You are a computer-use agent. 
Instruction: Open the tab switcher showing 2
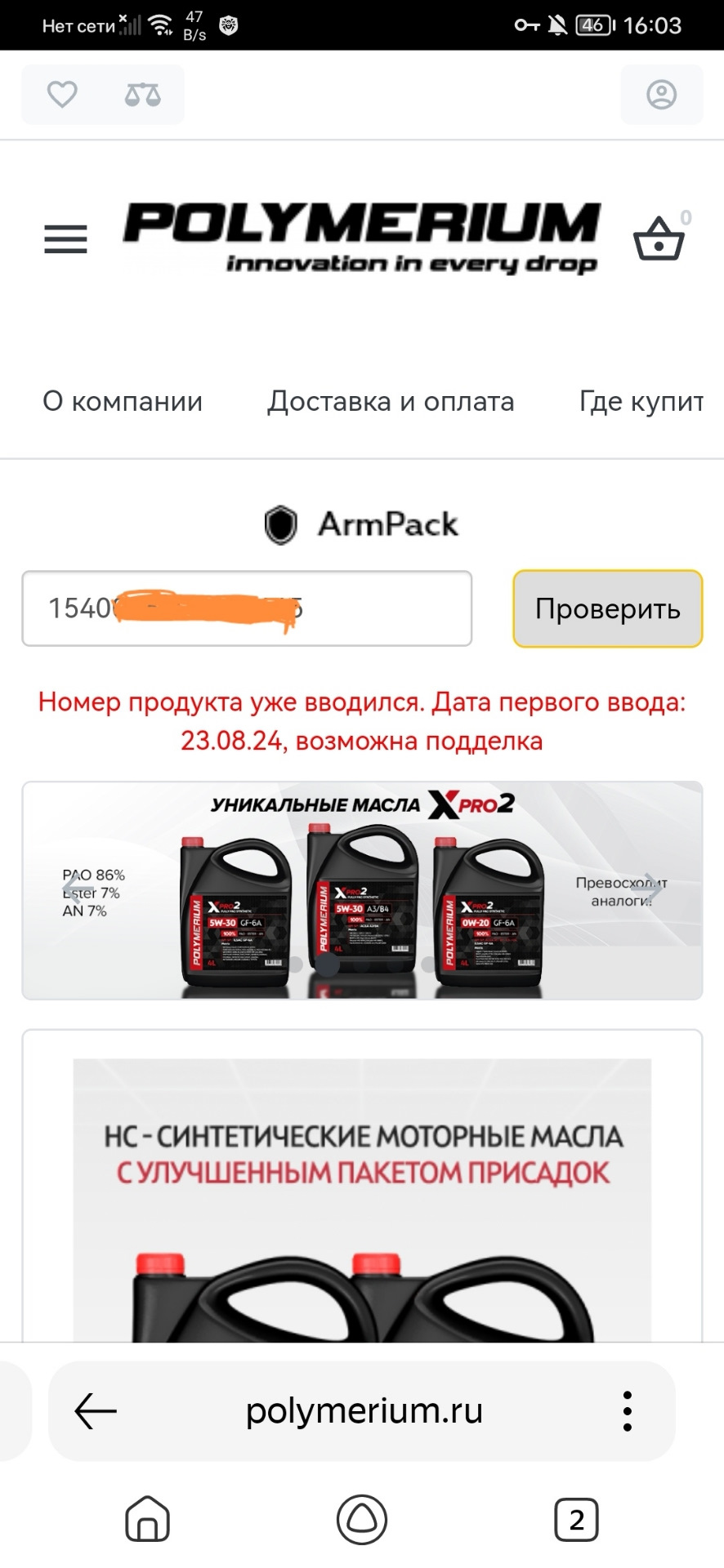576,1520
